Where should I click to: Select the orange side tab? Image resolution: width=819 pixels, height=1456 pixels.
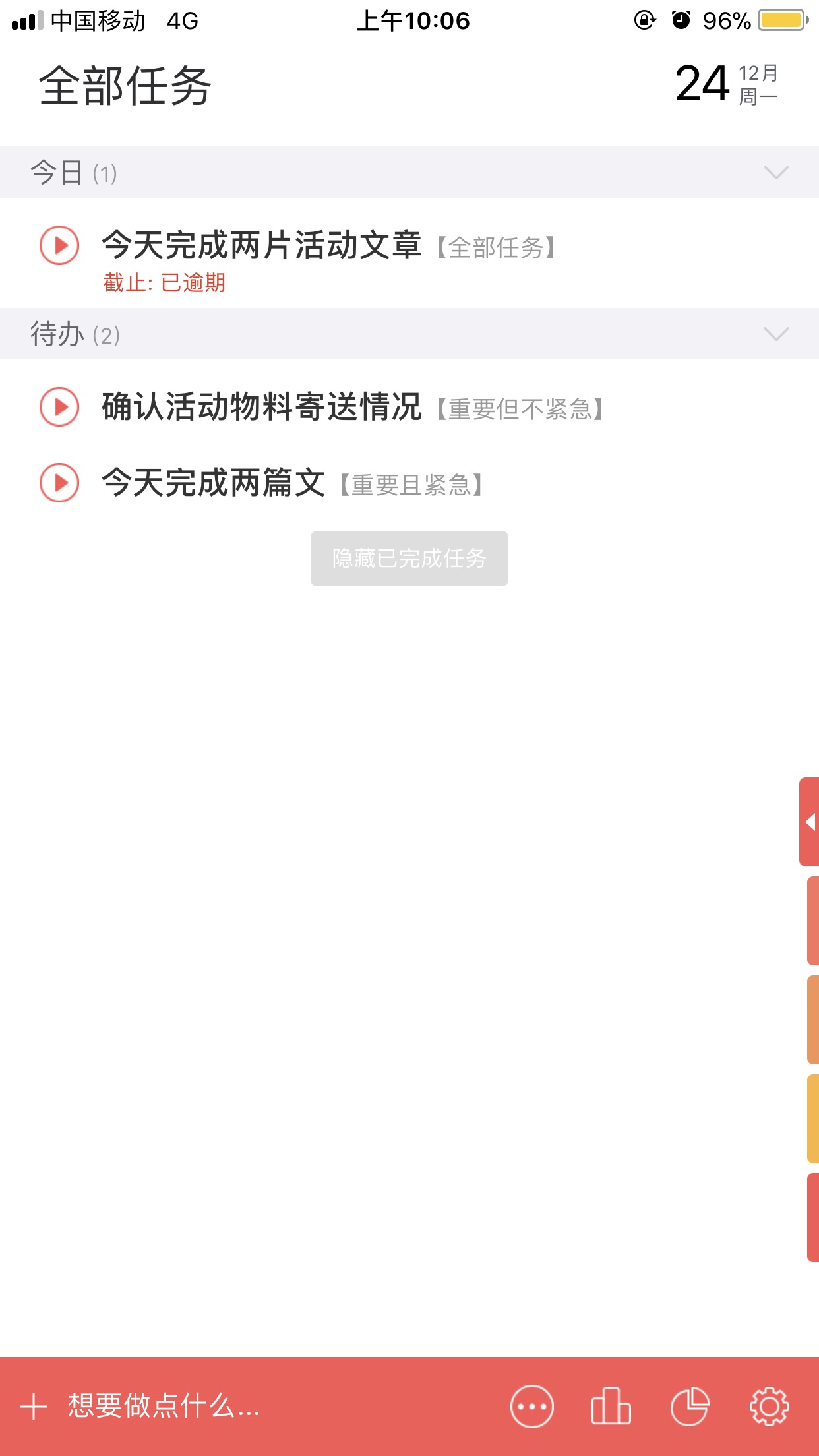[813, 1019]
